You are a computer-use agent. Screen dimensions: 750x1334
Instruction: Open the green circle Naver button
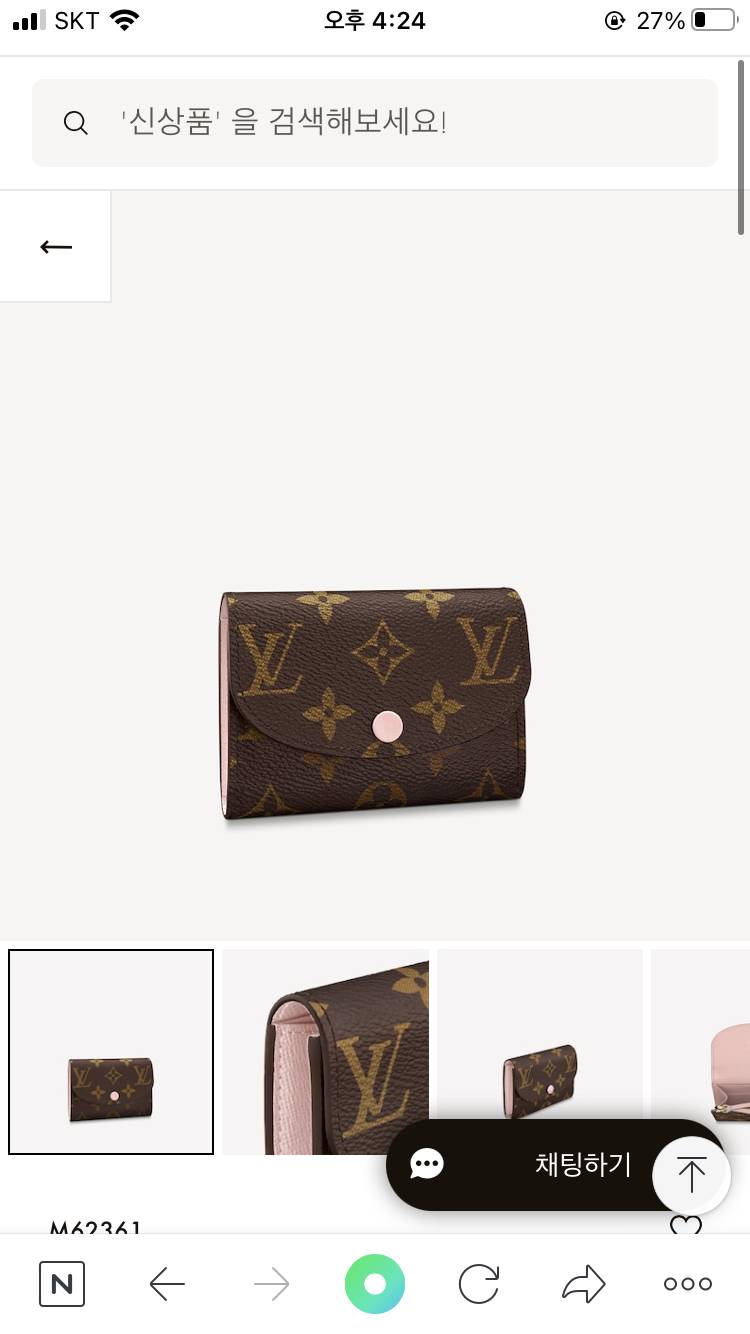pyautogui.click(x=375, y=1284)
